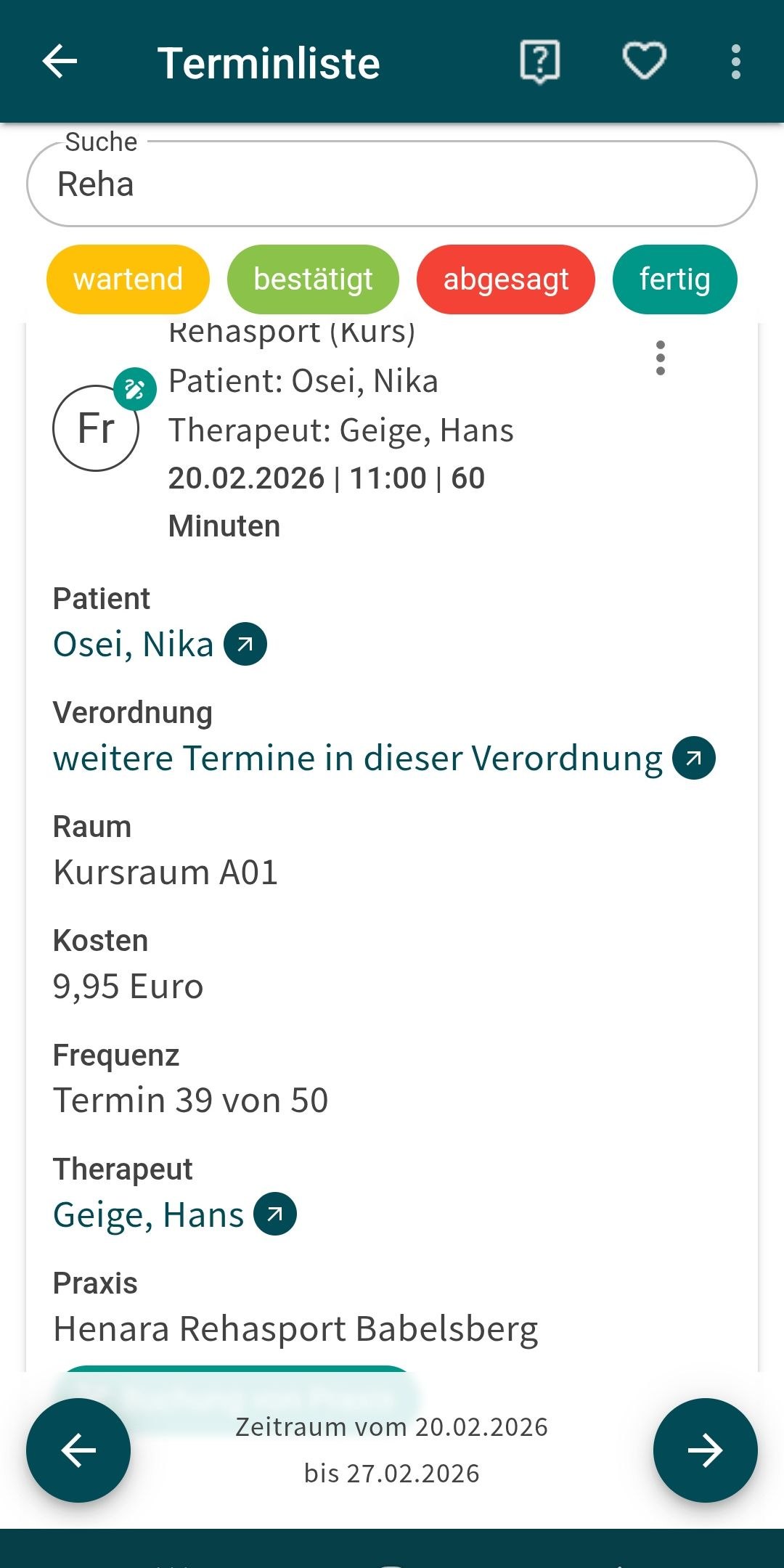Image resolution: width=784 pixels, height=1568 pixels.
Task: Open options for the Rehasport appointment
Action: pyautogui.click(x=660, y=358)
